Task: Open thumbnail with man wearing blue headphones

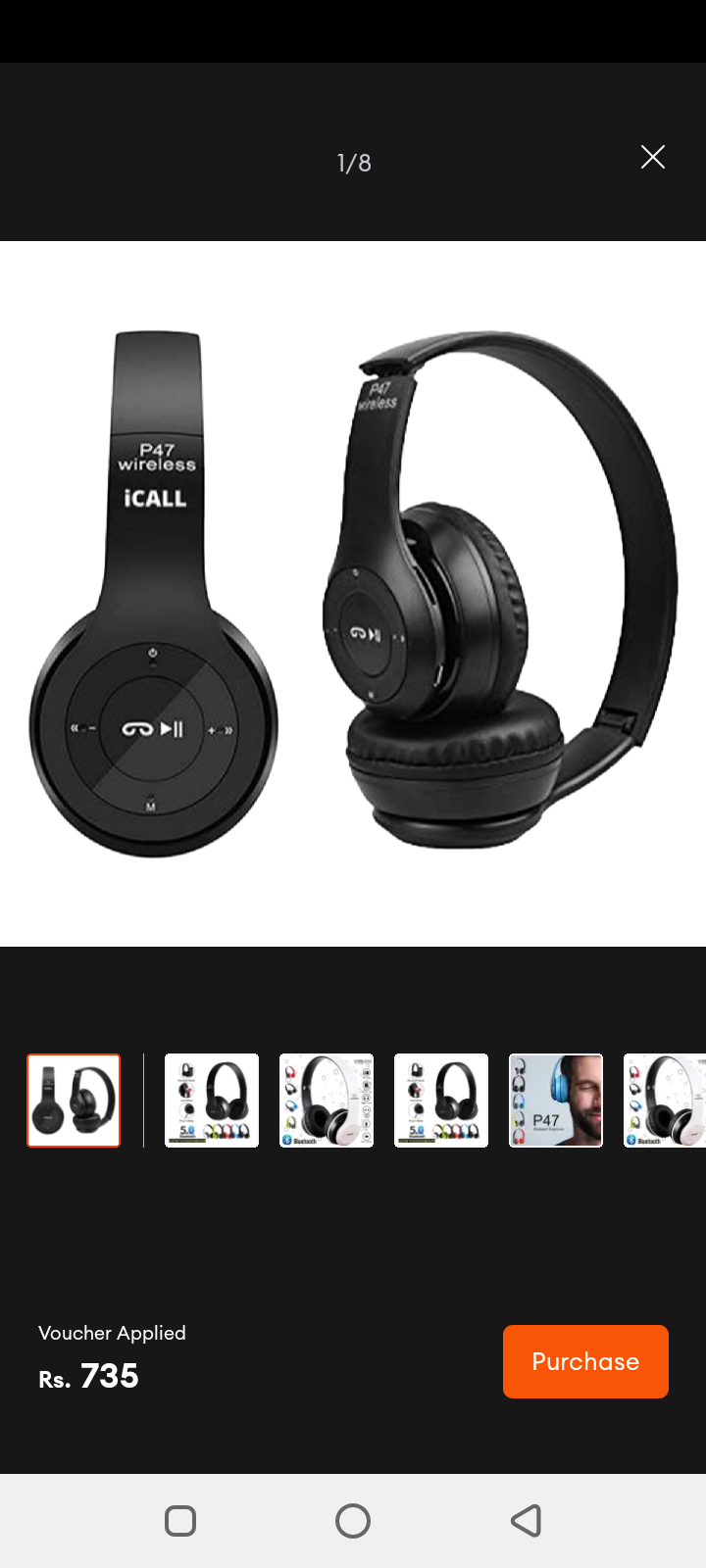Action: pyautogui.click(x=555, y=1101)
